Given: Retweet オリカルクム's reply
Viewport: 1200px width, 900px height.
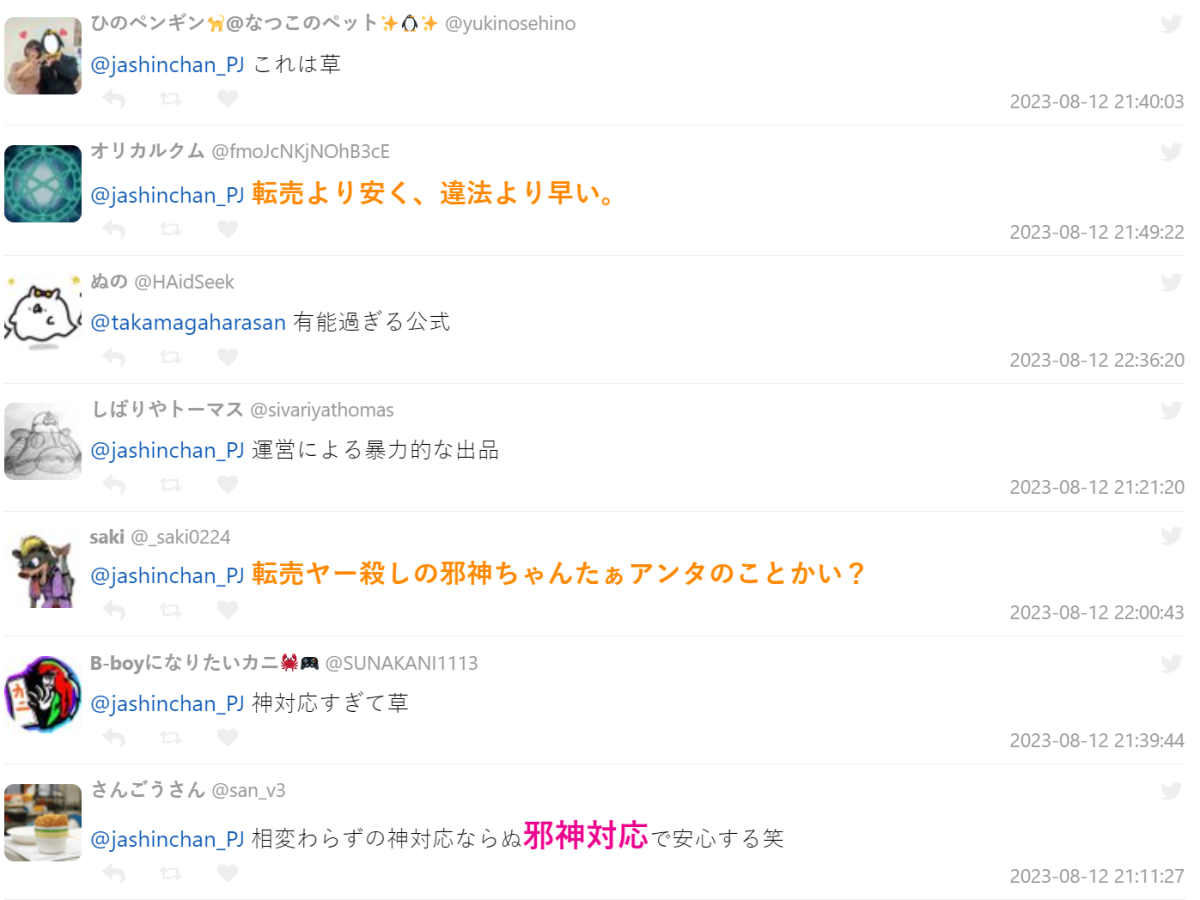Looking at the screenshot, I should pyautogui.click(x=171, y=229).
